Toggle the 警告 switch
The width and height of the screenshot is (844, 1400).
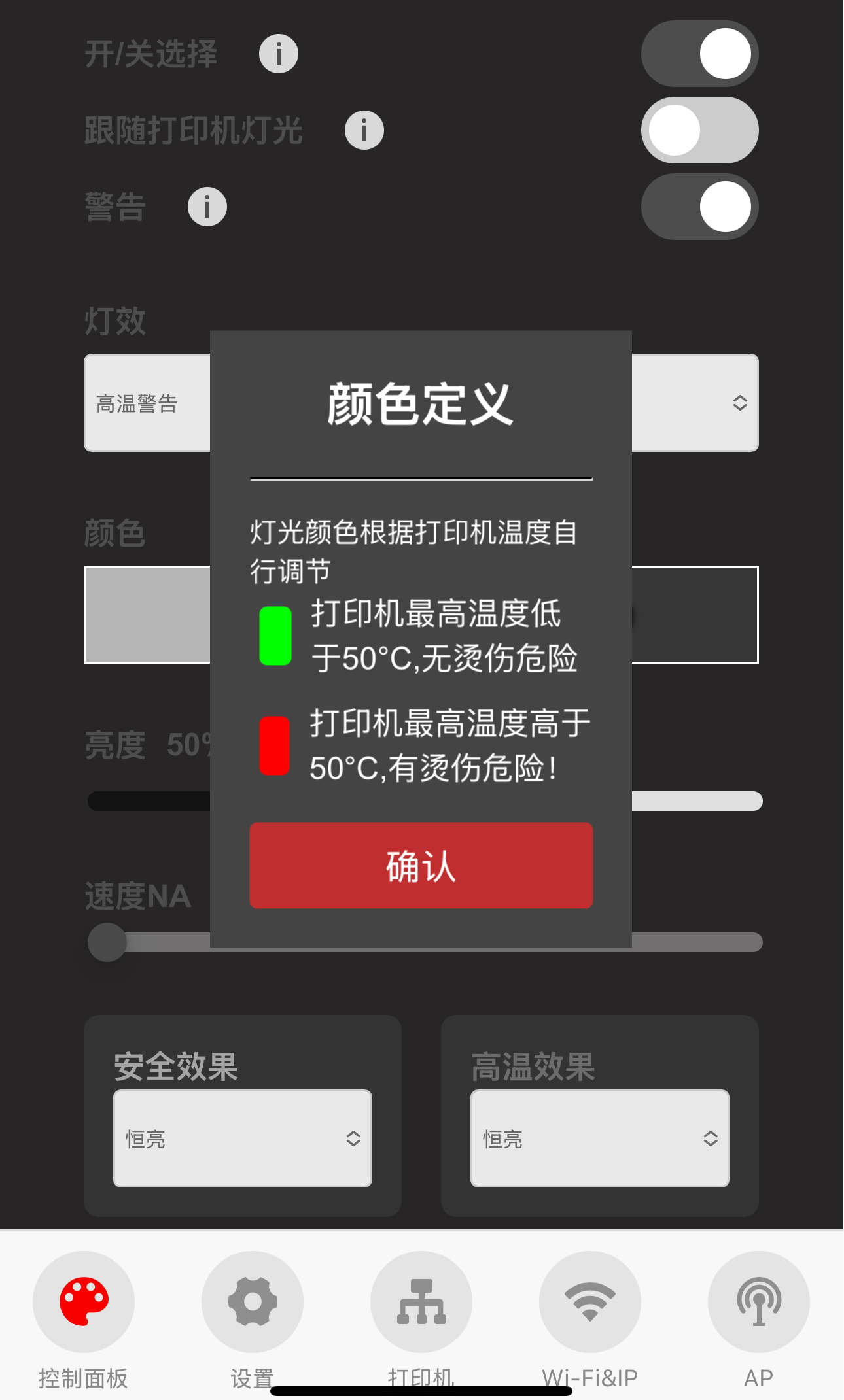(699, 207)
